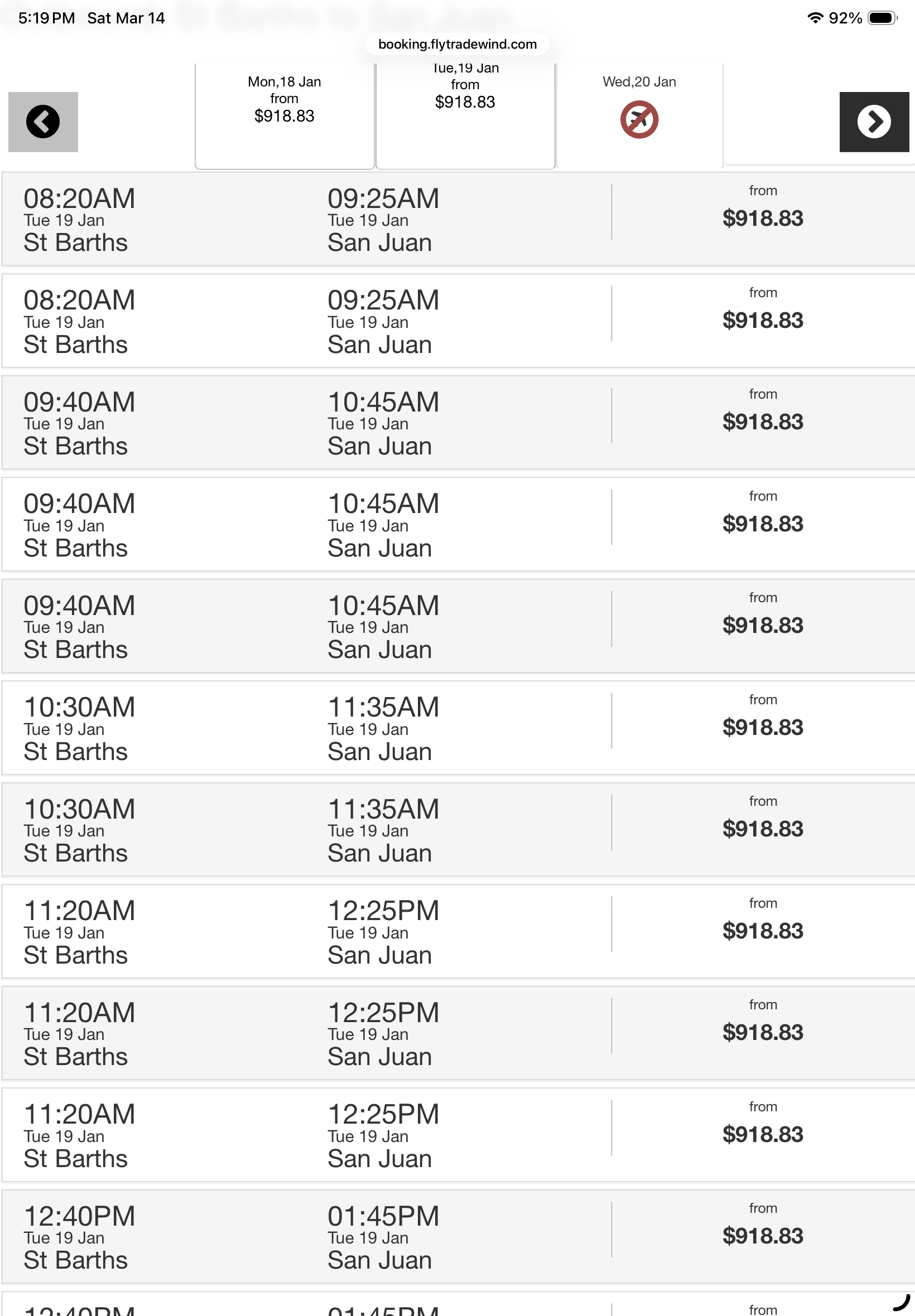Pick the first 09:40AM flight to San Juan
The width and height of the screenshot is (915, 1316).
tap(457, 422)
